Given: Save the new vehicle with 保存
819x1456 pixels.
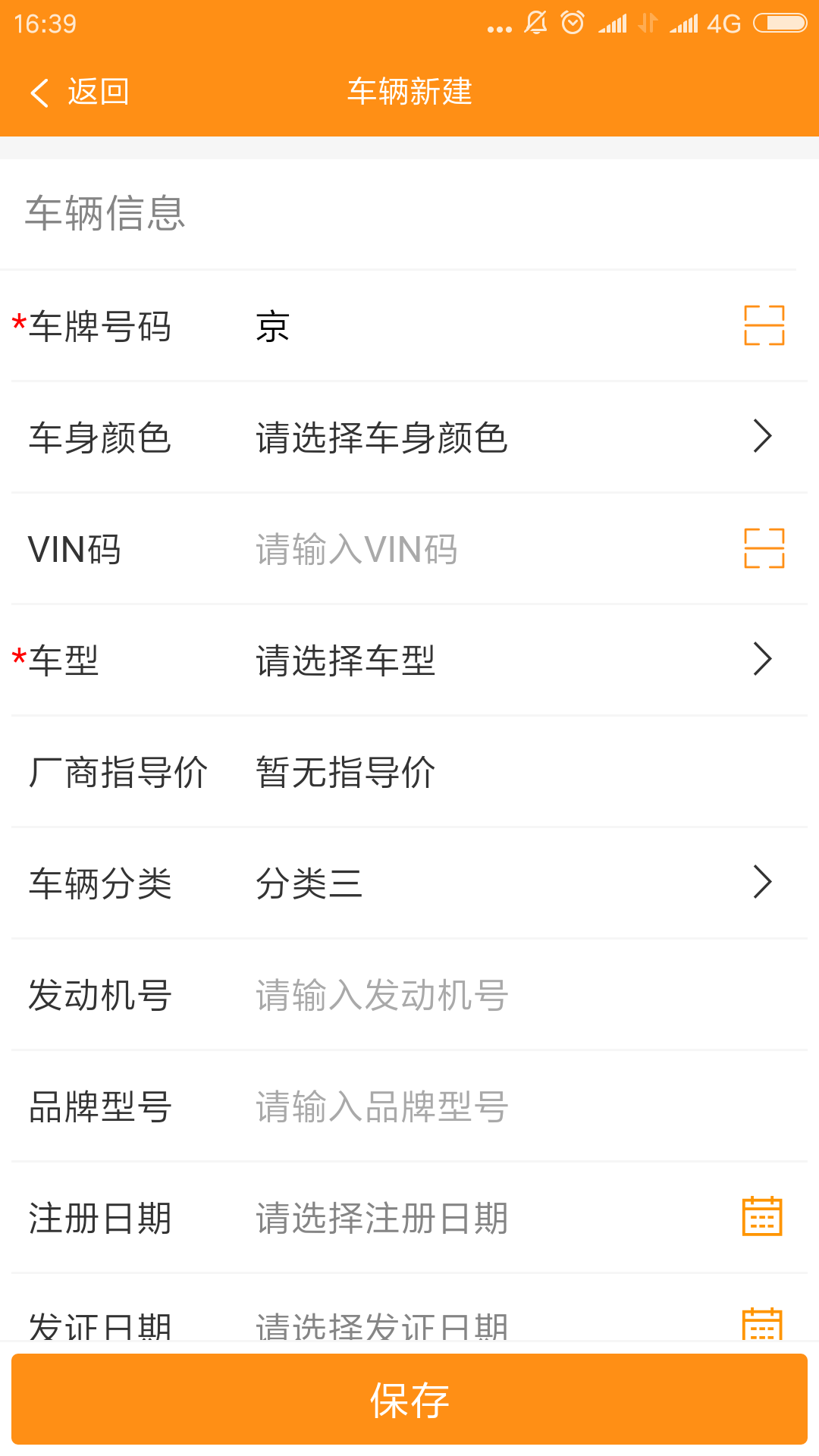Looking at the screenshot, I should click(x=409, y=1399).
